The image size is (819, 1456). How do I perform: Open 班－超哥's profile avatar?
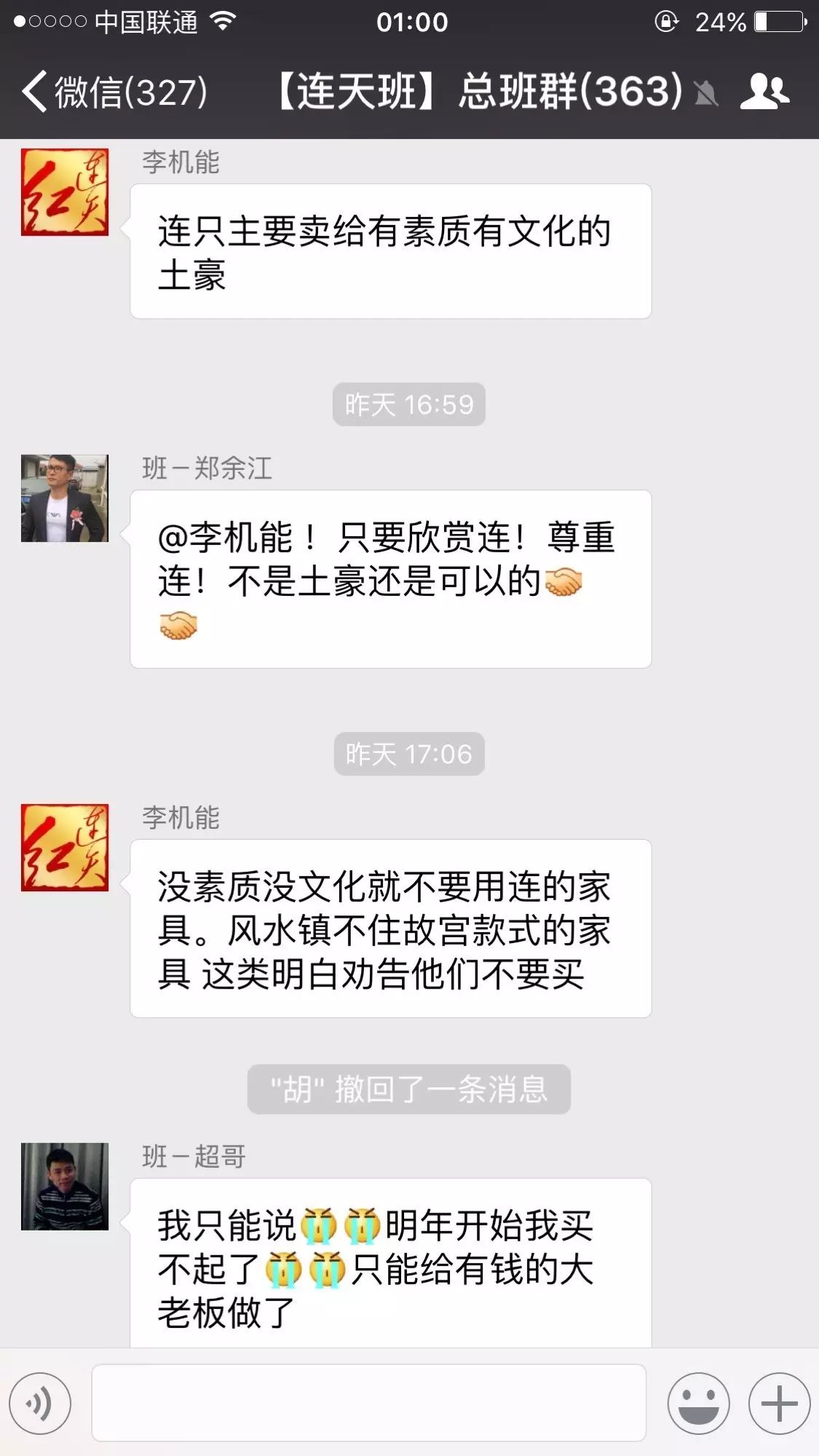(65, 1186)
